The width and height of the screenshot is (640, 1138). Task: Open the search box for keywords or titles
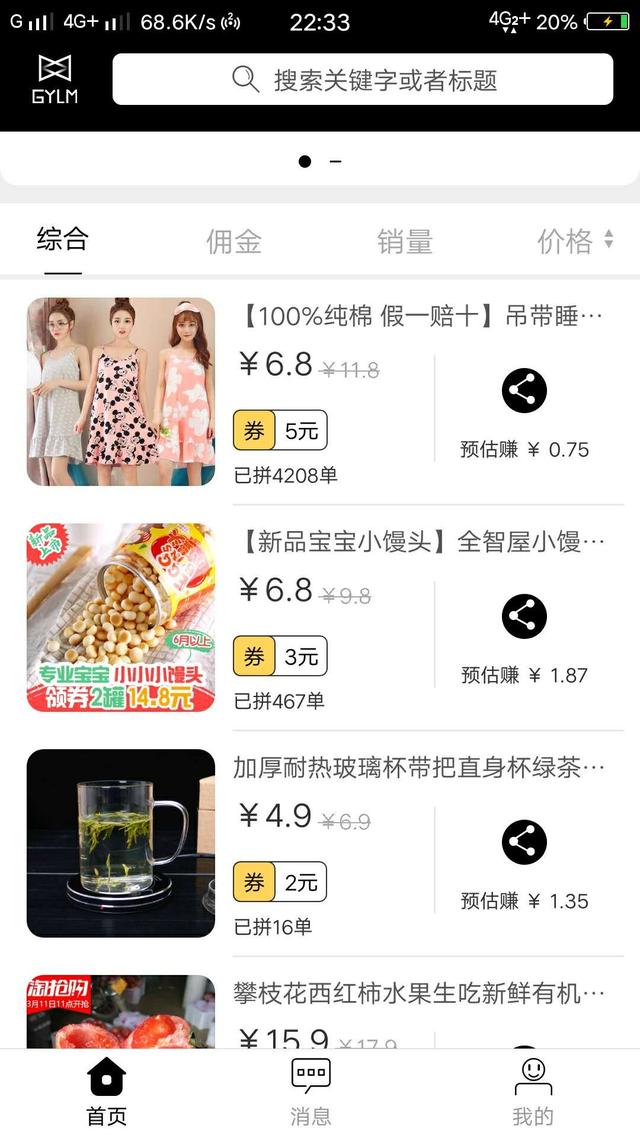pyautogui.click(x=362, y=79)
